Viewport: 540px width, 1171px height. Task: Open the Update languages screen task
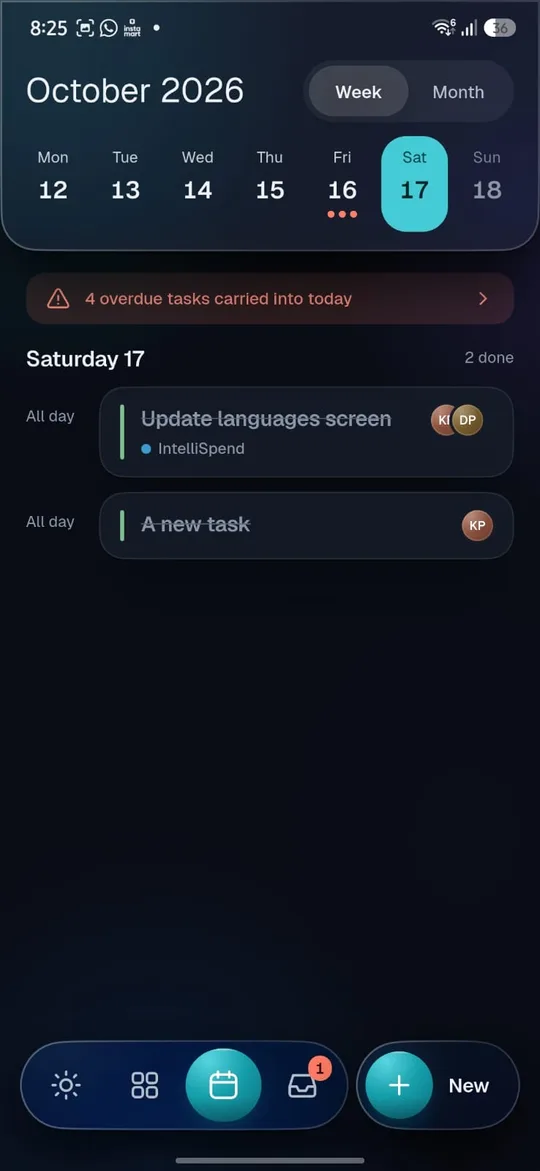(306, 432)
